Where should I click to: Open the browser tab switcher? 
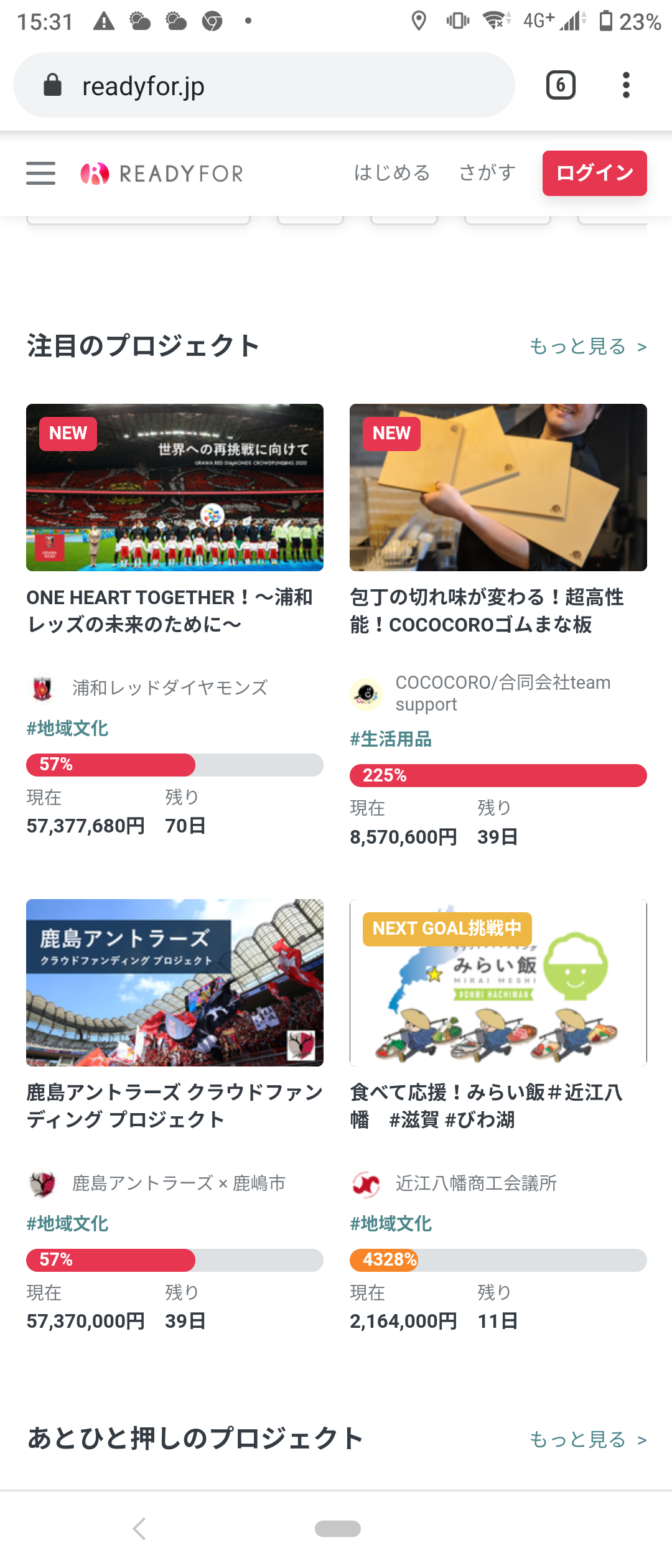tap(561, 85)
